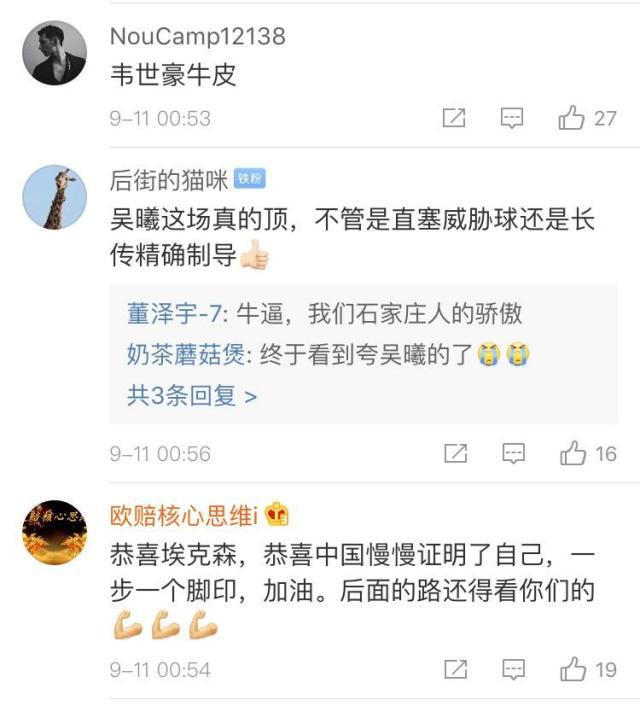Viewport: 640px width, 706px height.
Task: Open 后街的猫咪's giraffe avatar
Action: (54, 197)
